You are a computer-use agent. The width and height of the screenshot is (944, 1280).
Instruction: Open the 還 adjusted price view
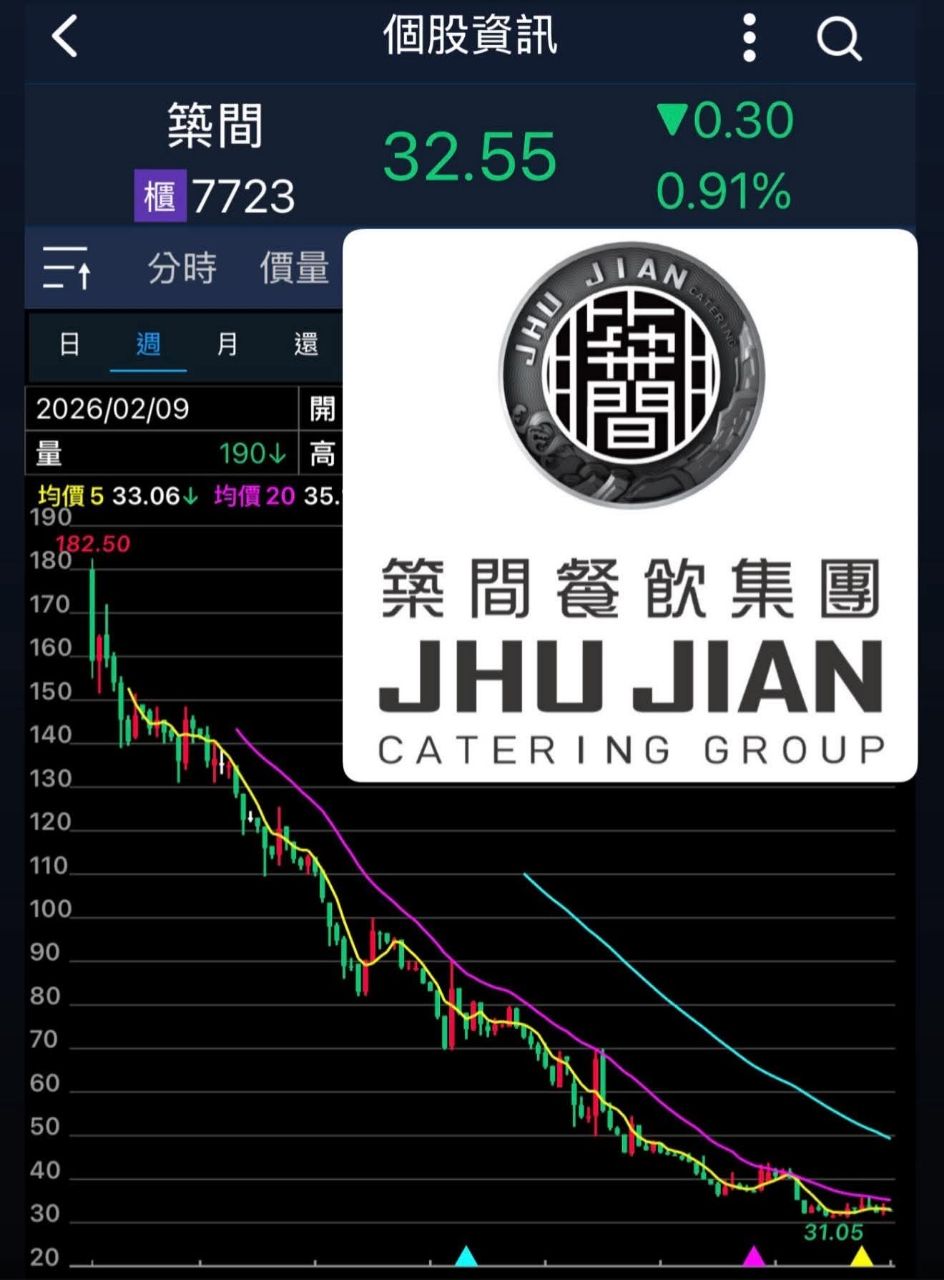click(x=306, y=341)
